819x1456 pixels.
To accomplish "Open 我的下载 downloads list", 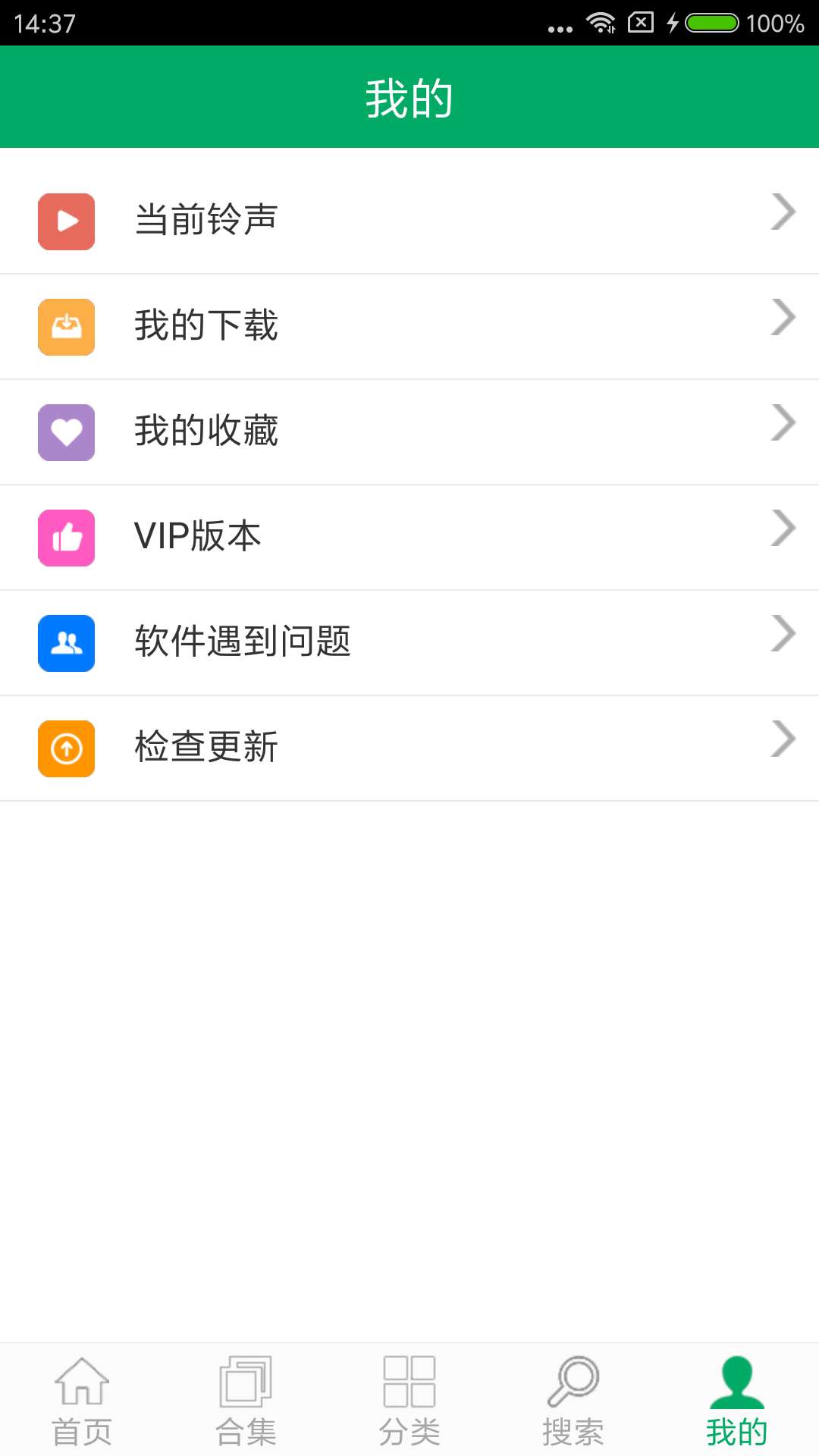I will pyautogui.click(x=409, y=326).
